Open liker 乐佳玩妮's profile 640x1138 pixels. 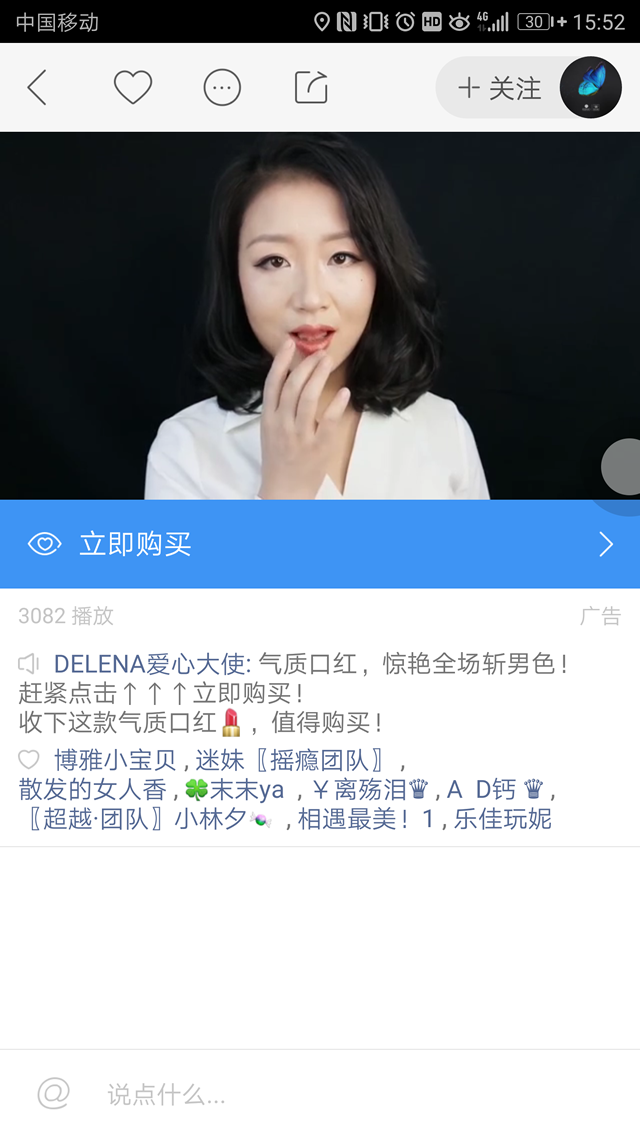click(503, 820)
